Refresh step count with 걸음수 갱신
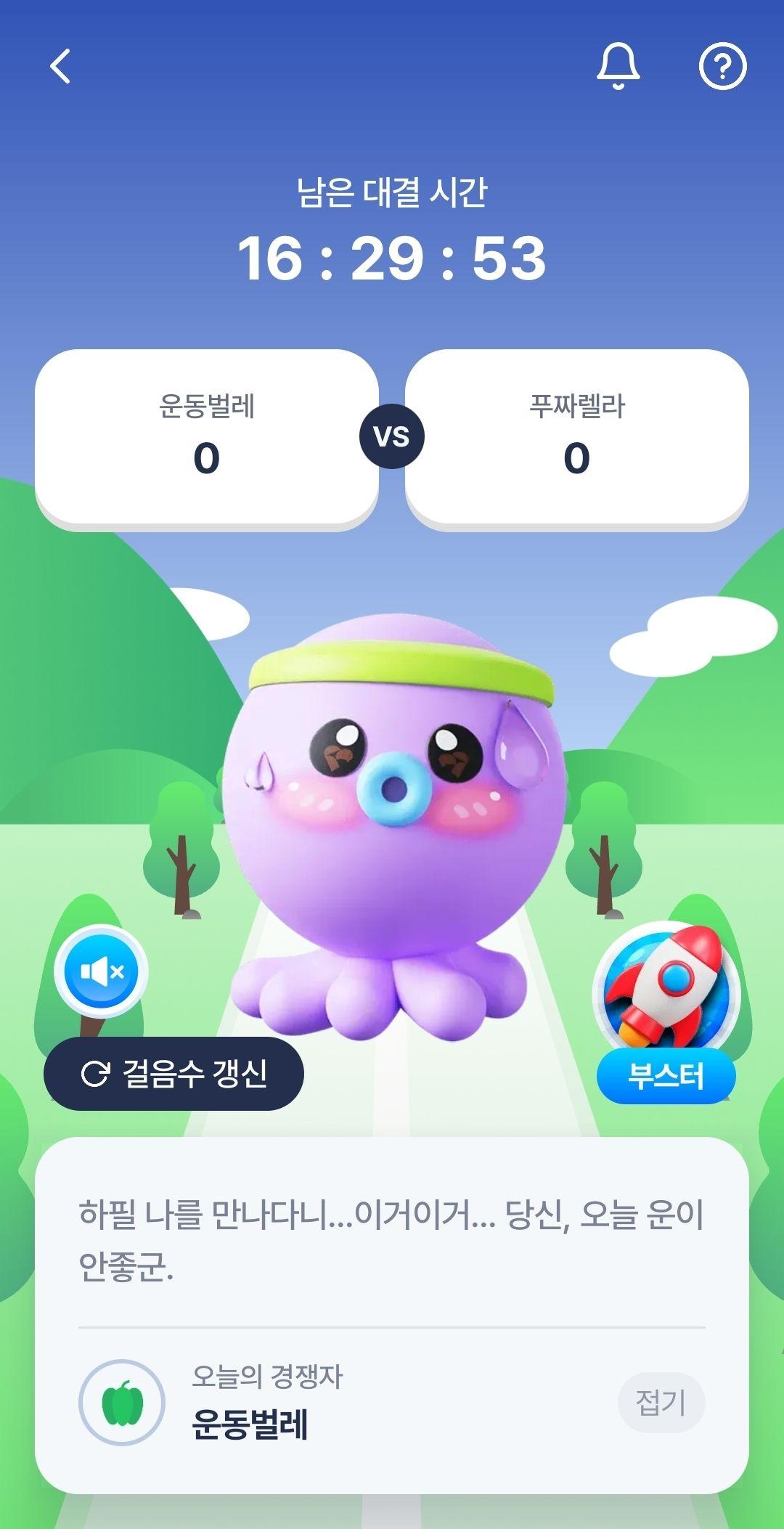Viewport: 784px width, 1529px height. pos(173,1074)
